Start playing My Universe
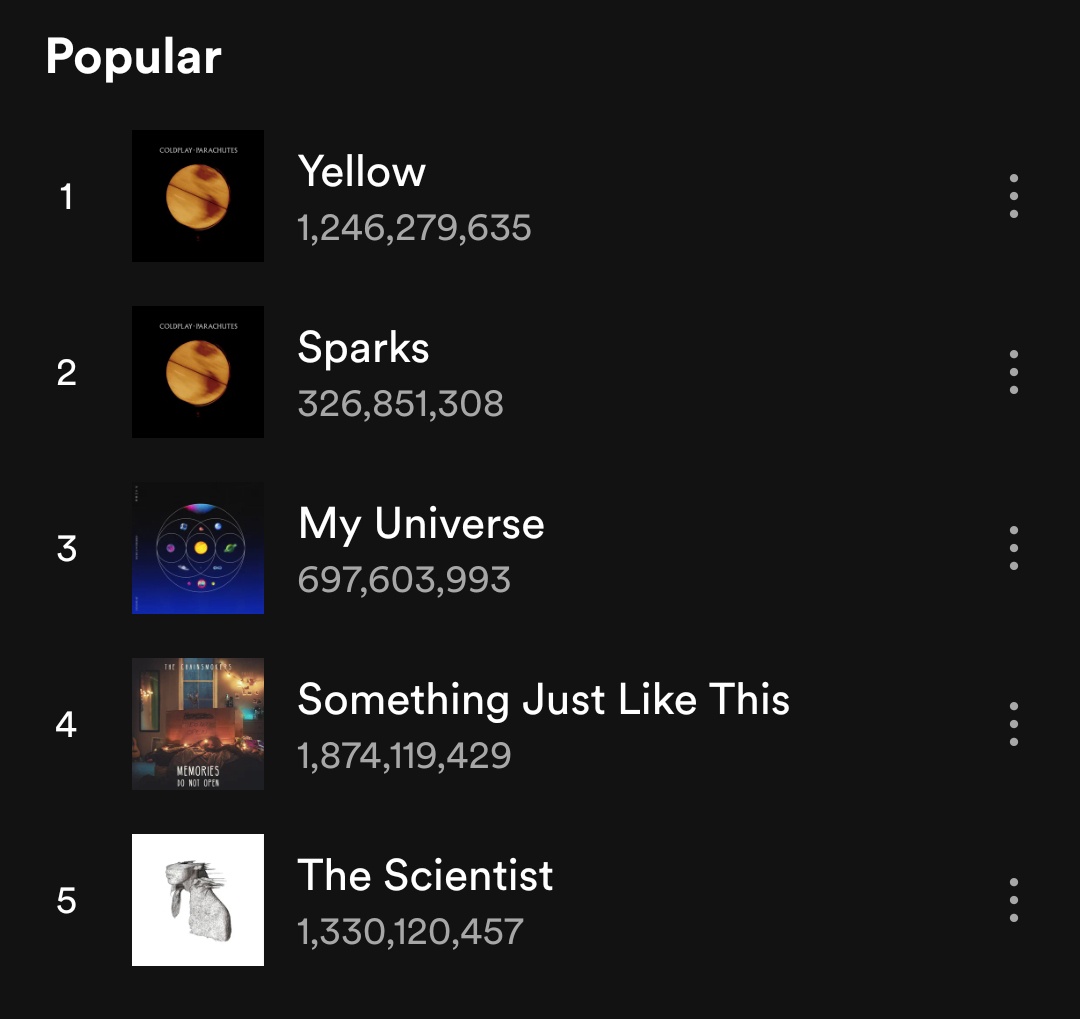 point(421,525)
